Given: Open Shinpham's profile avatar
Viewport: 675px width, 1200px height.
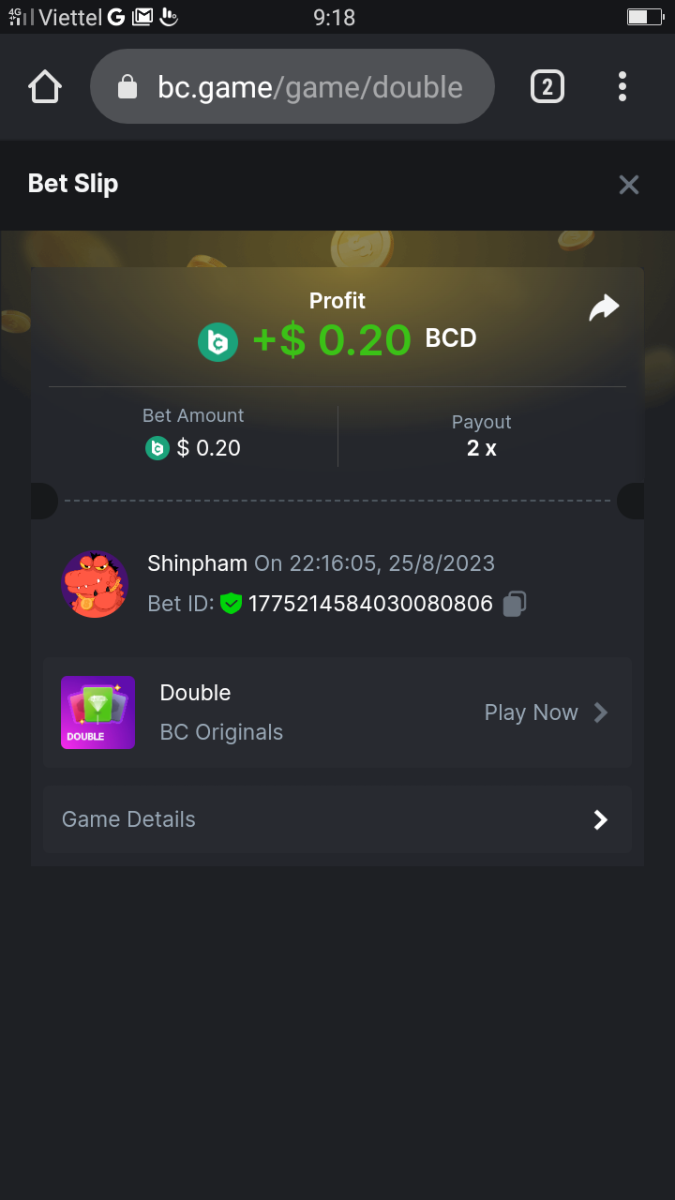Looking at the screenshot, I should [x=95, y=584].
